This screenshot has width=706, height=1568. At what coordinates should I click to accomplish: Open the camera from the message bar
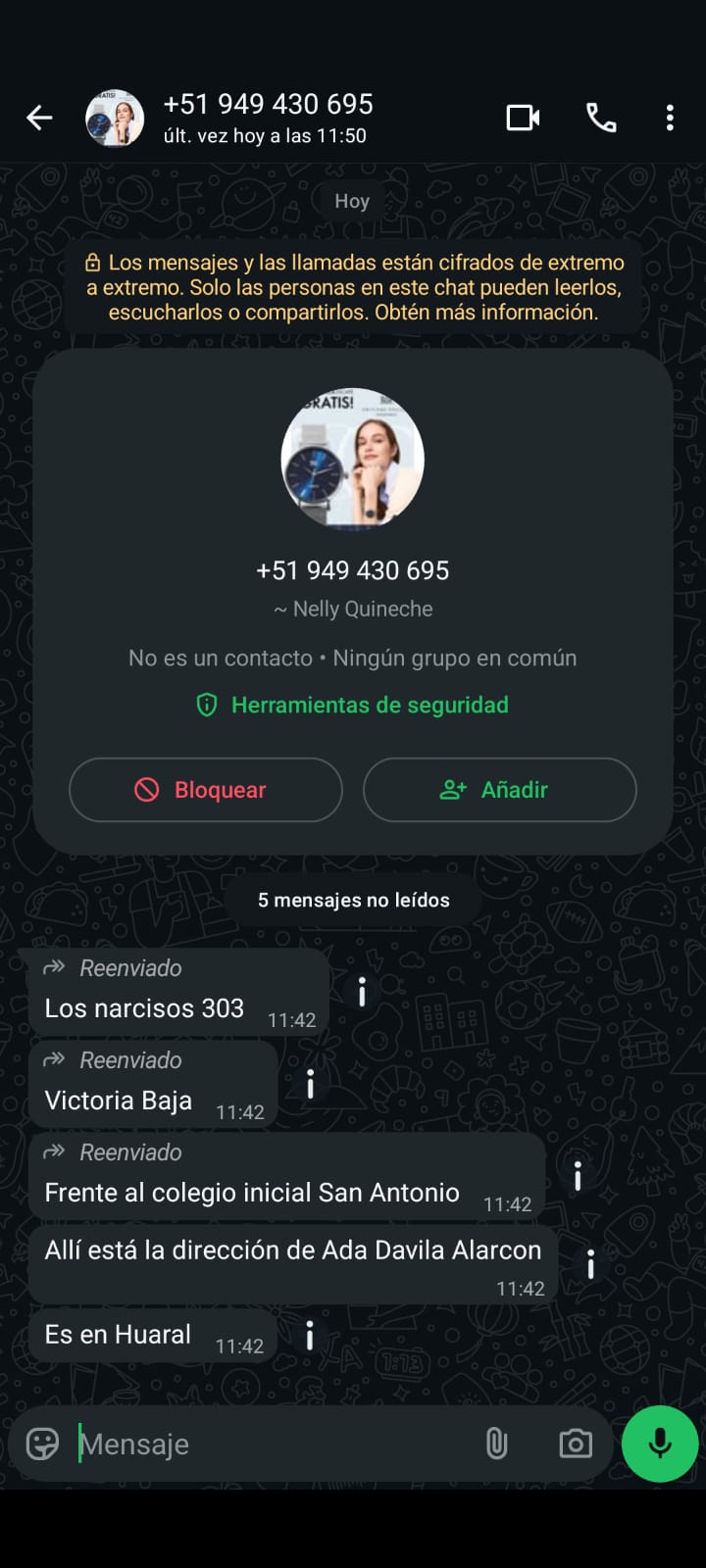pos(576,1444)
